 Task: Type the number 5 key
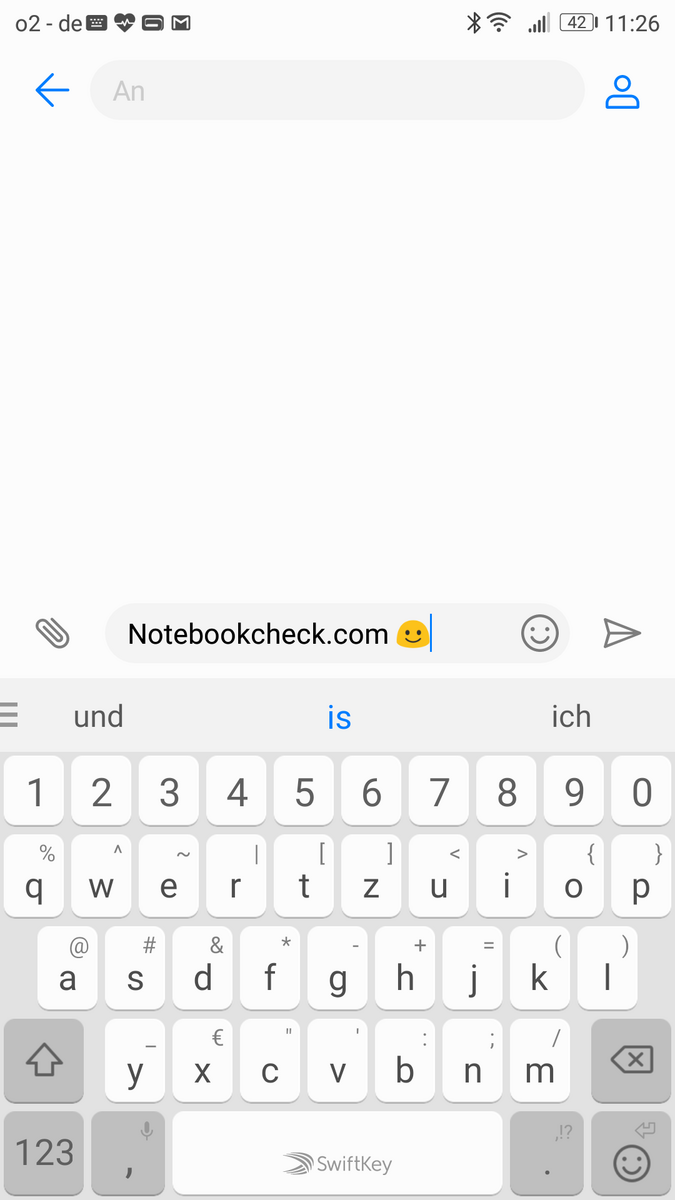304,793
